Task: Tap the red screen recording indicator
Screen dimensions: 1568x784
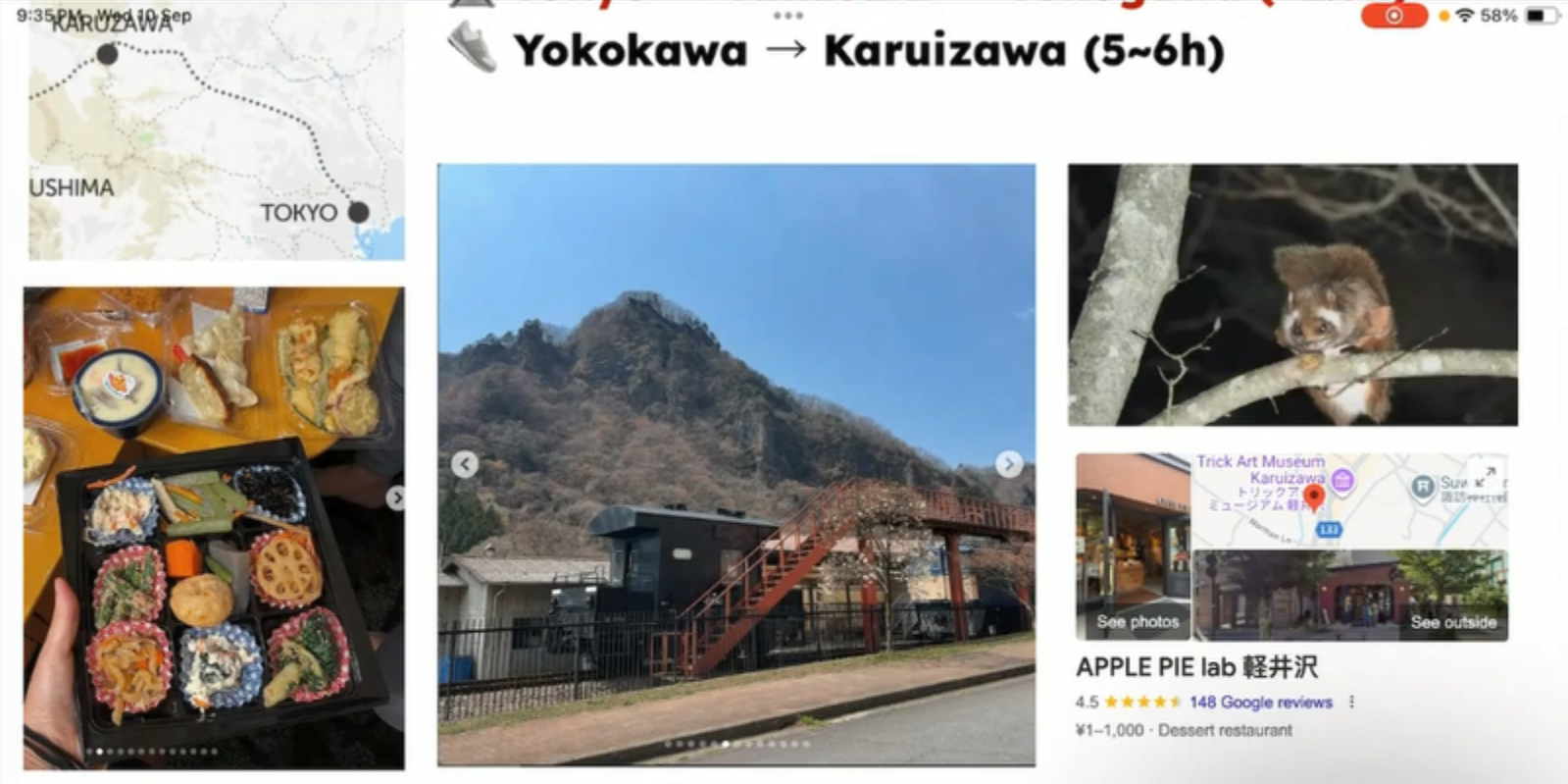Action: click(x=1393, y=16)
